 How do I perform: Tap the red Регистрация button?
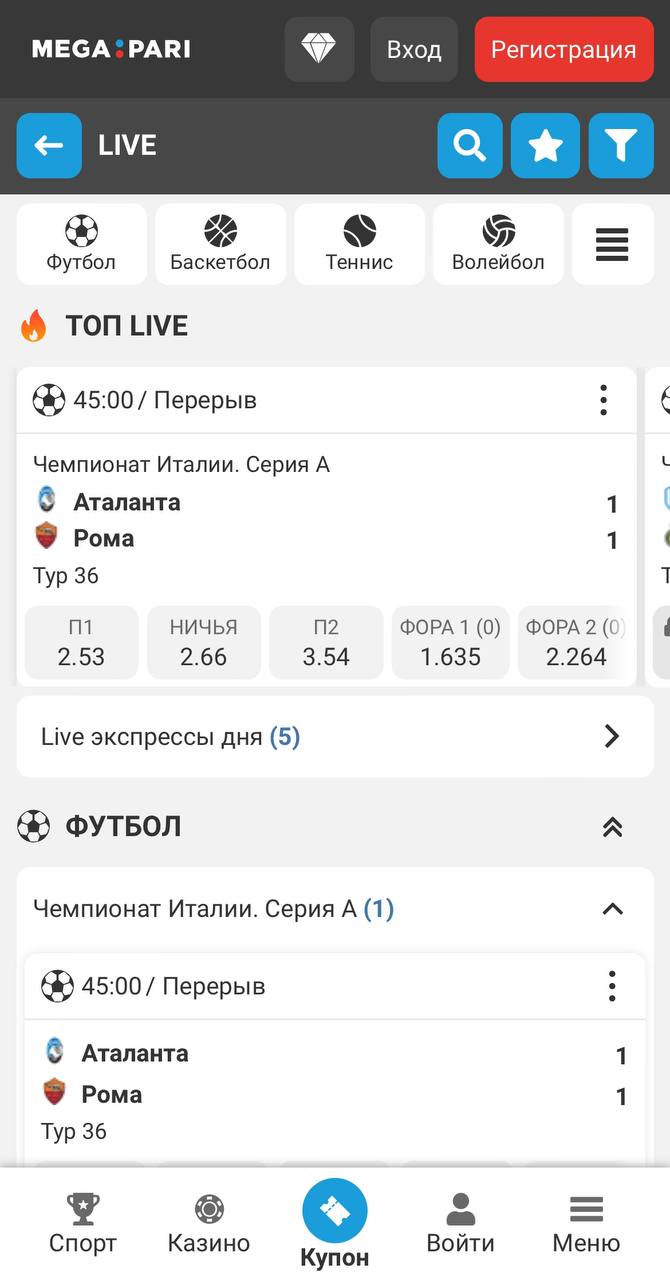564,49
